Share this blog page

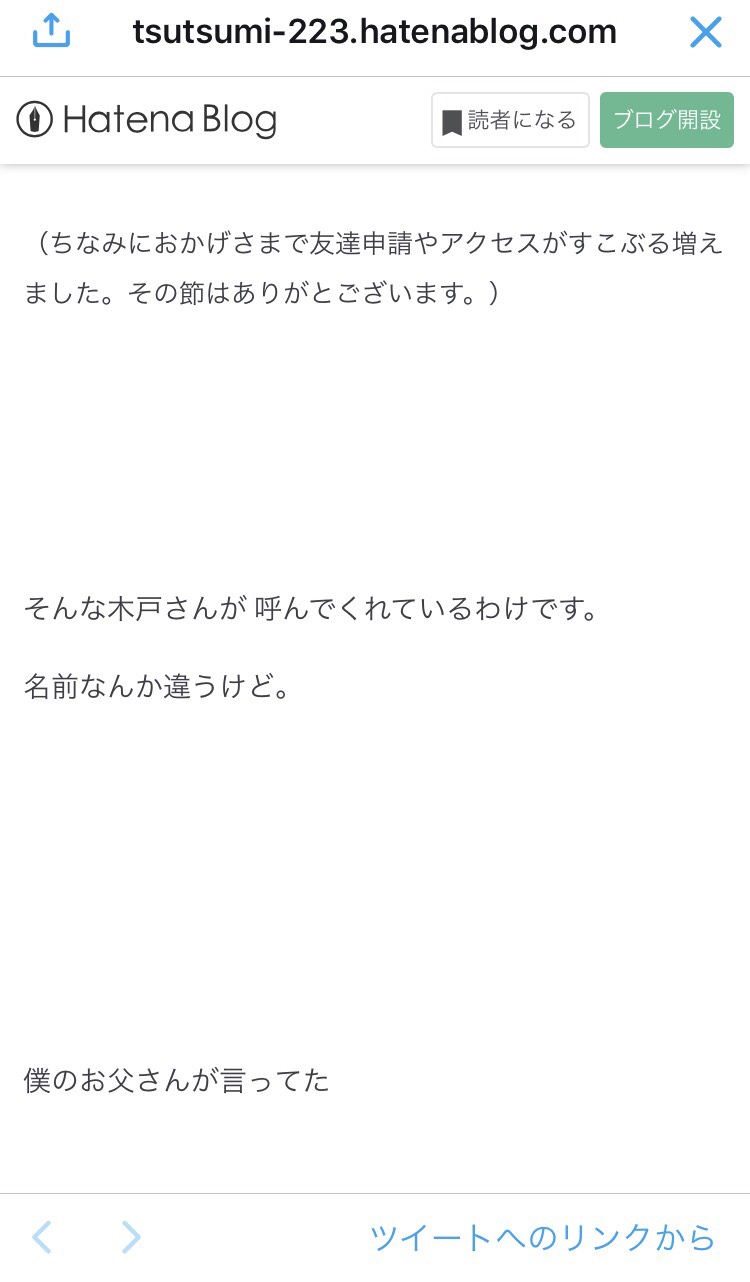[x=52, y=33]
